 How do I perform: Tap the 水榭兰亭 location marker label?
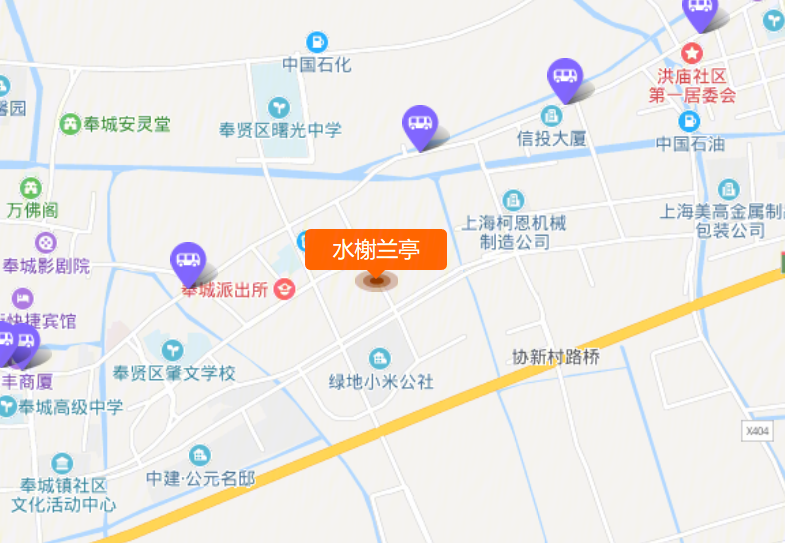tap(375, 250)
